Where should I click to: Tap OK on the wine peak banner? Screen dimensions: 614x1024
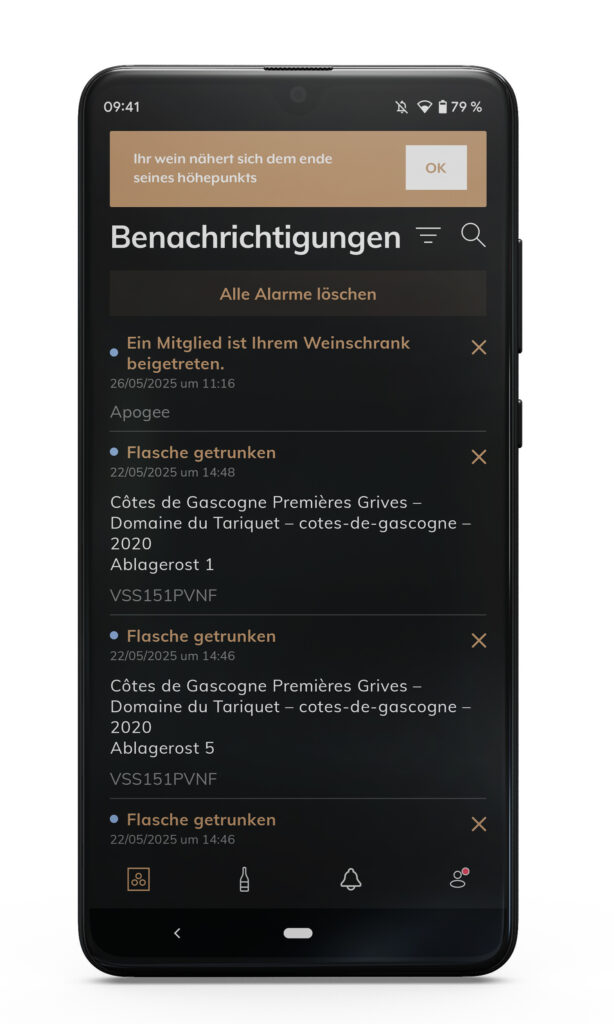click(435, 168)
